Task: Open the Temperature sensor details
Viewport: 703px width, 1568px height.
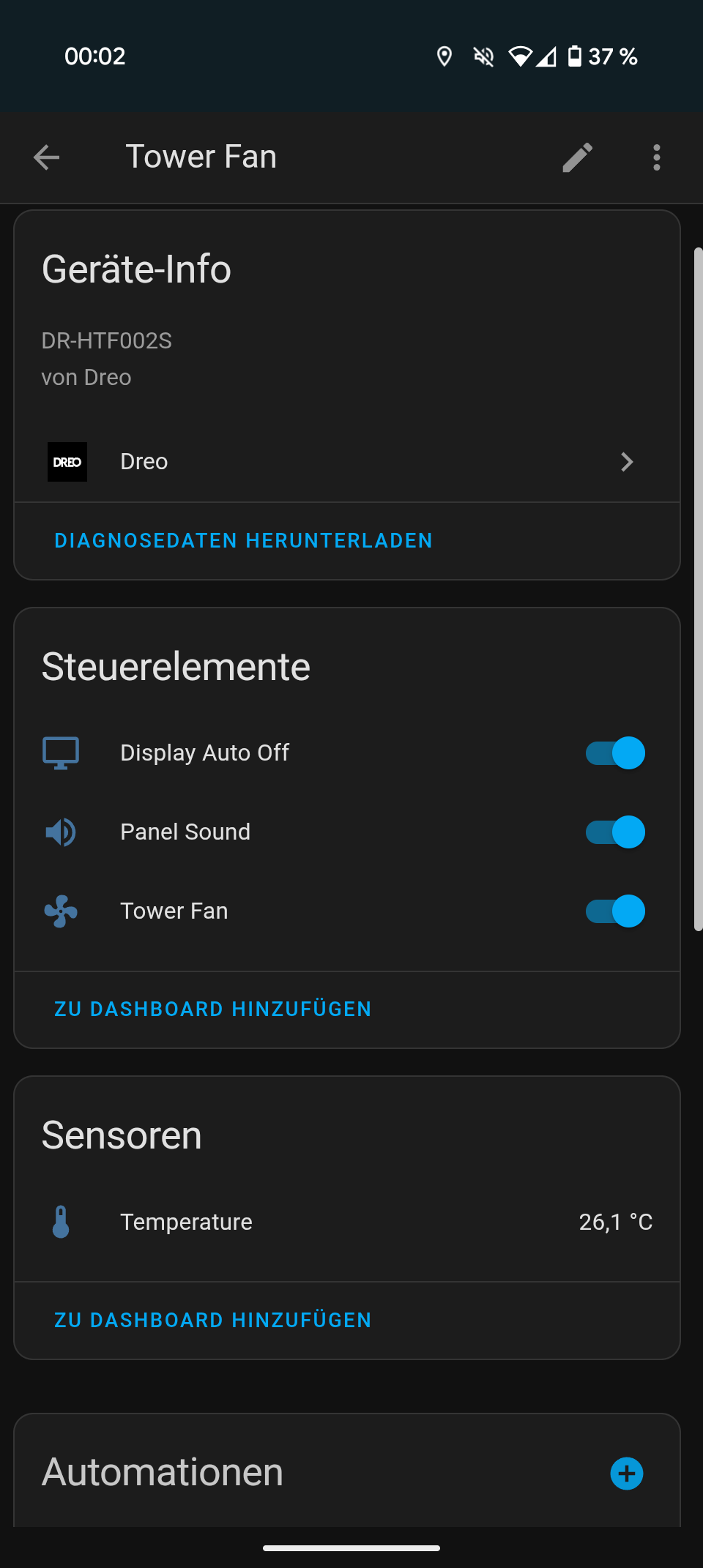Action: [347, 1222]
